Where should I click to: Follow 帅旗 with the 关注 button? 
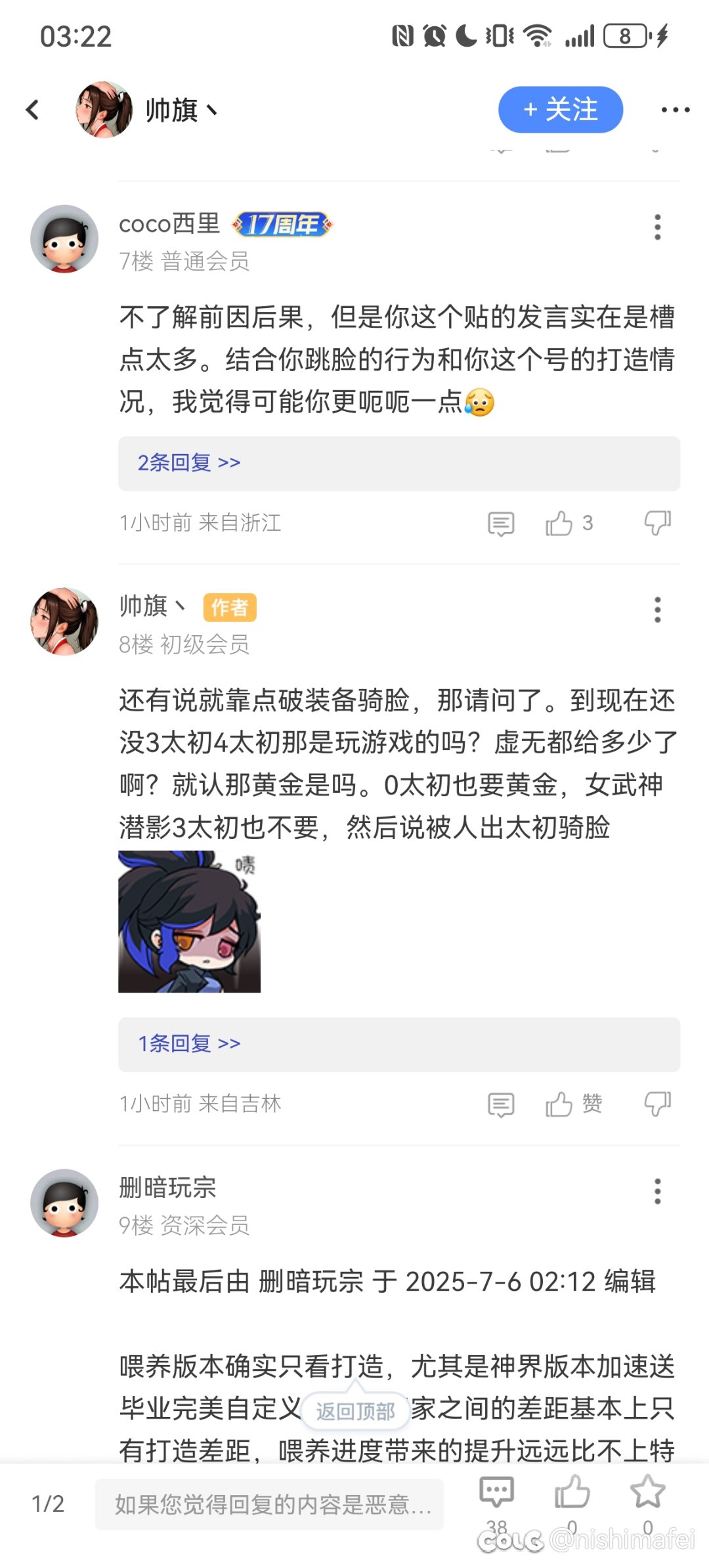tap(561, 110)
